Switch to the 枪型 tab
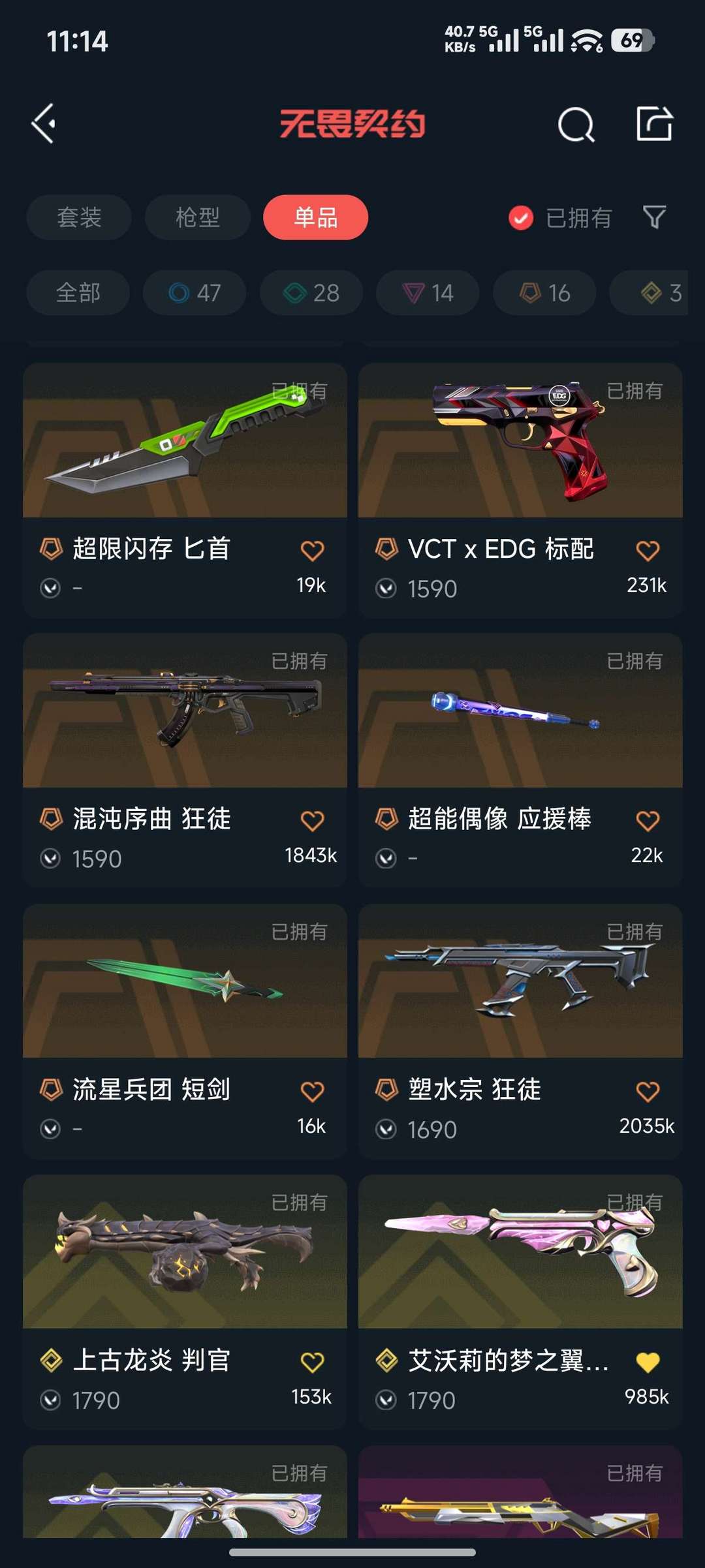 pyautogui.click(x=197, y=217)
